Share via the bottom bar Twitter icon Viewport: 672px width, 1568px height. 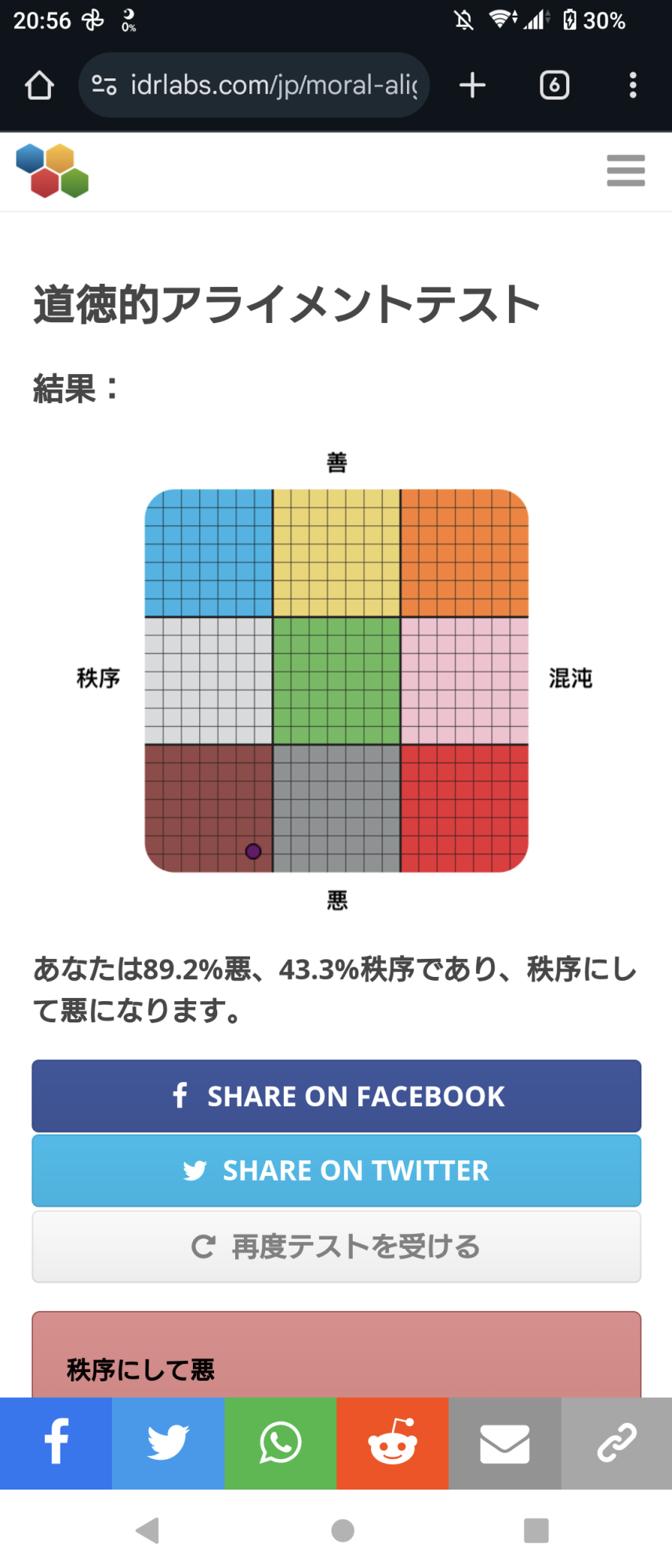point(168,1443)
